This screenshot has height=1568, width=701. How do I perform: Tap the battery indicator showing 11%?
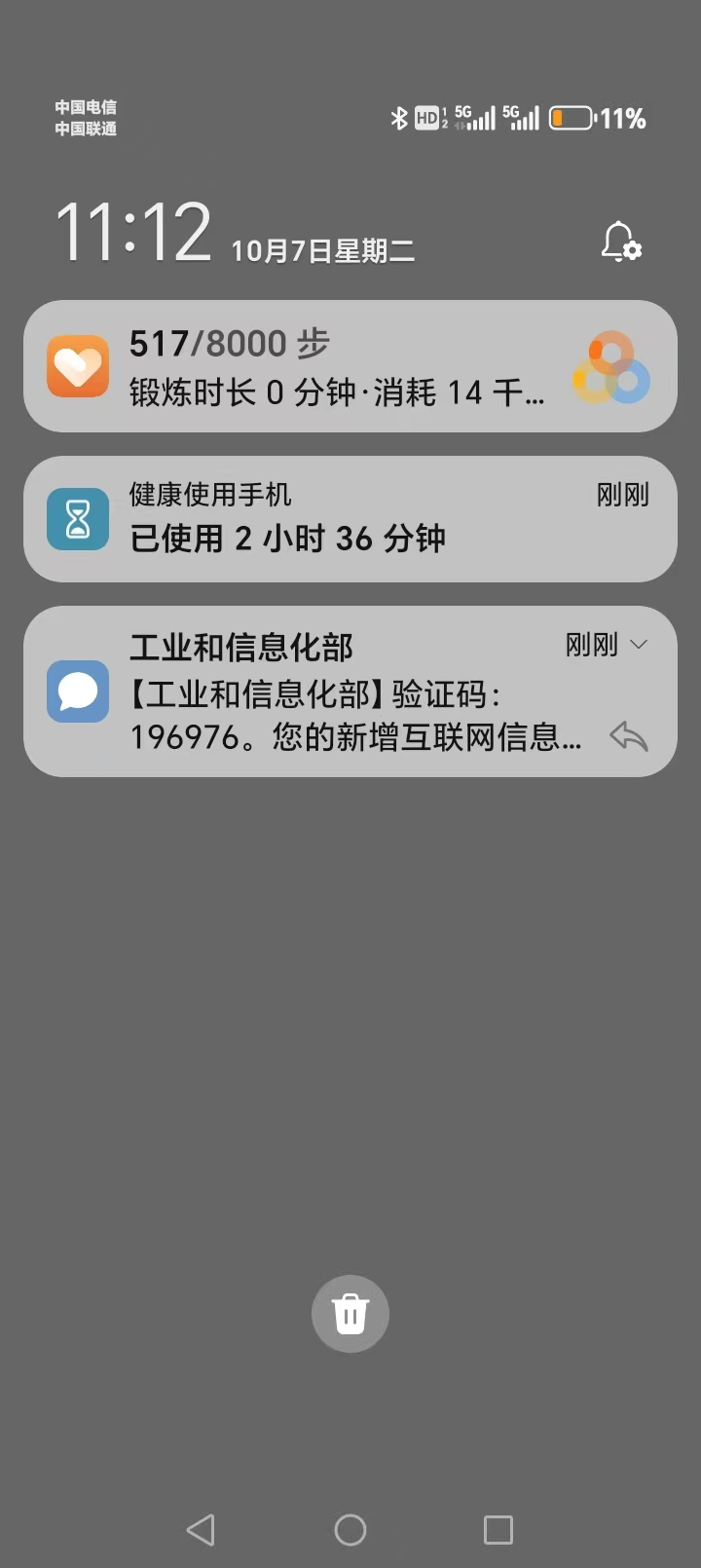click(x=572, y=117)
